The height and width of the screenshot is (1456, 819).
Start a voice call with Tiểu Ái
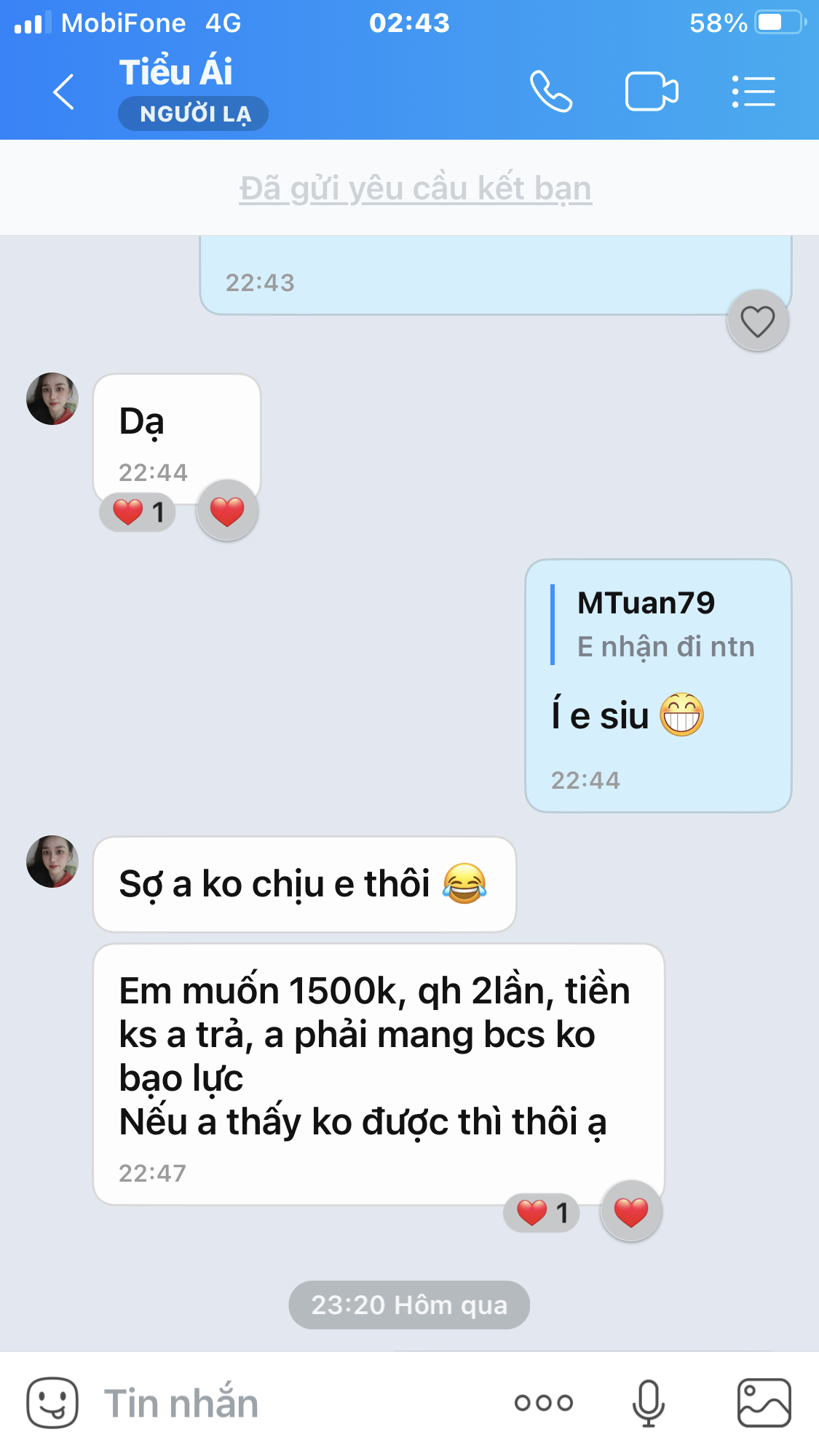click(x=550, y=92)
